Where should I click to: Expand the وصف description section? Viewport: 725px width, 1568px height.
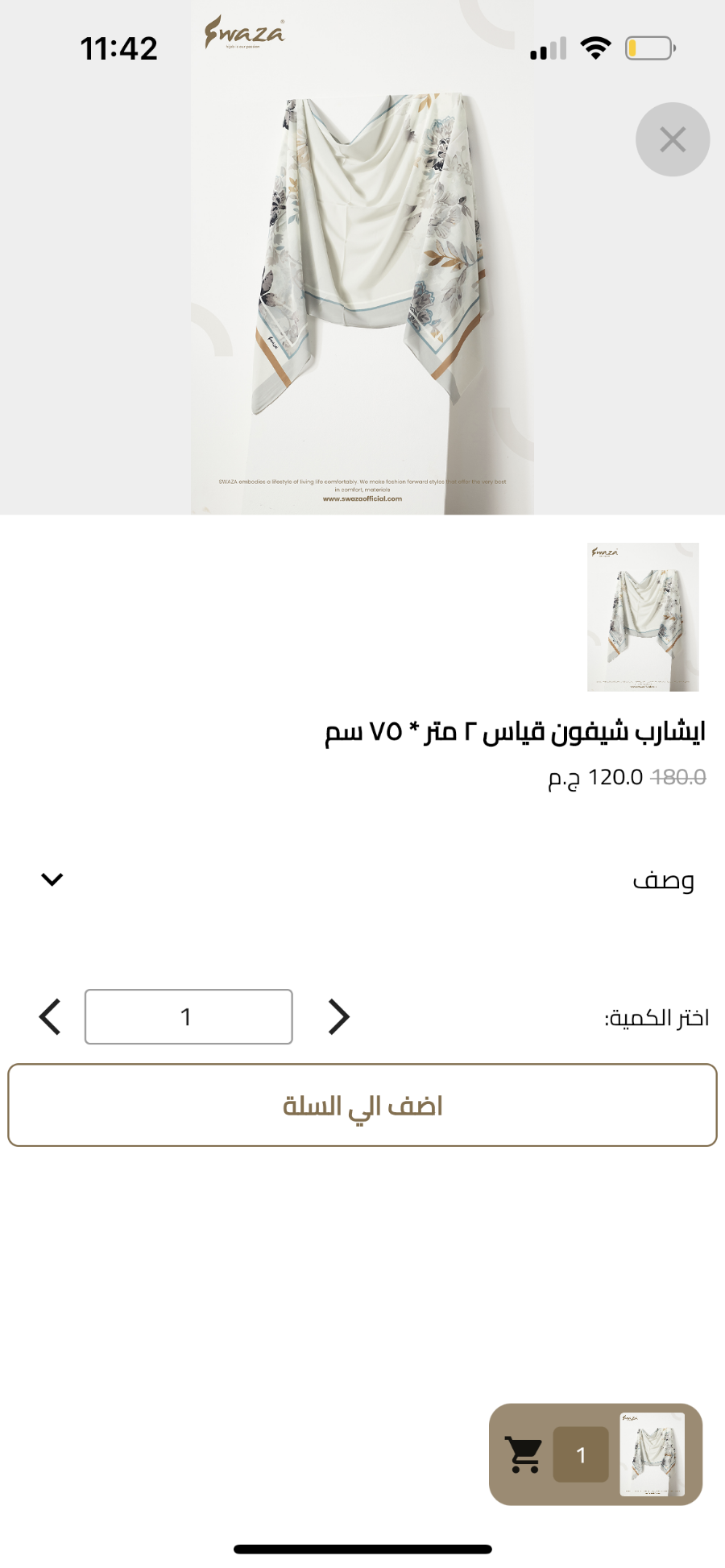(362, 879)
